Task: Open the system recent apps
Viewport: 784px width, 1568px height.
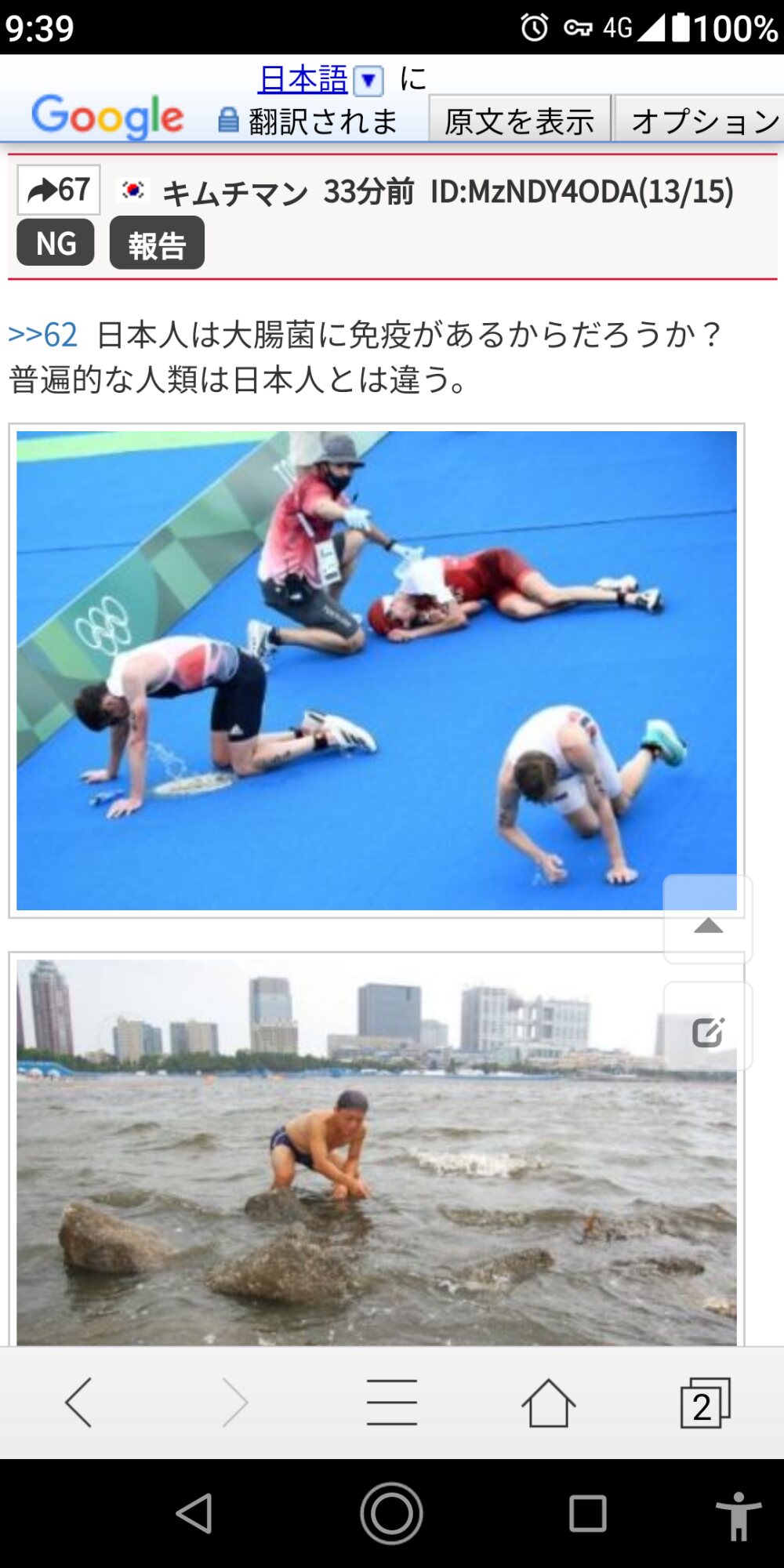Action: pyautogui.click(x=588, y=1513)
